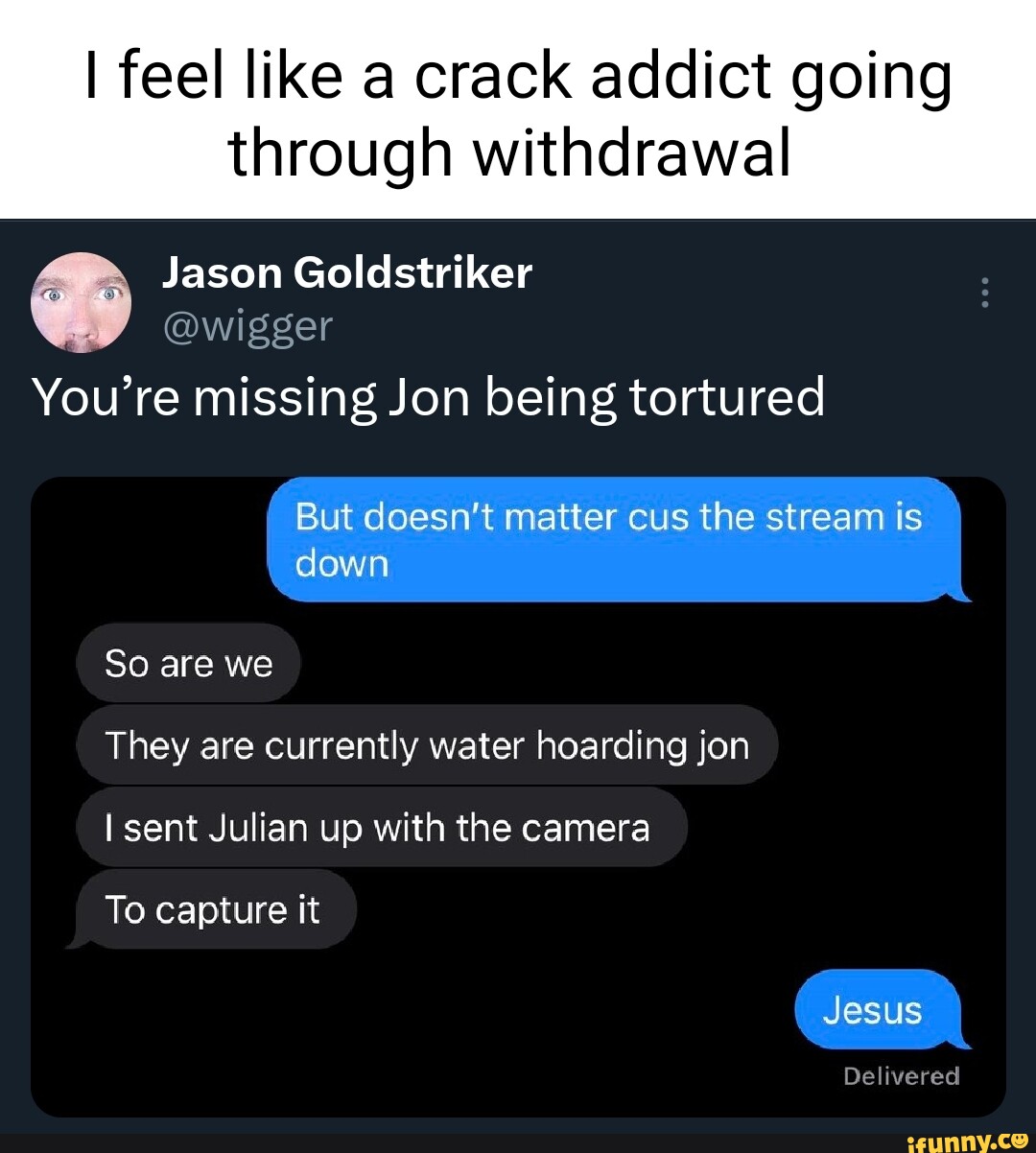Select the tweet text about missing Jon
The width and height of the screenshot is (1036, 1153).
click(x=431, y=399)
